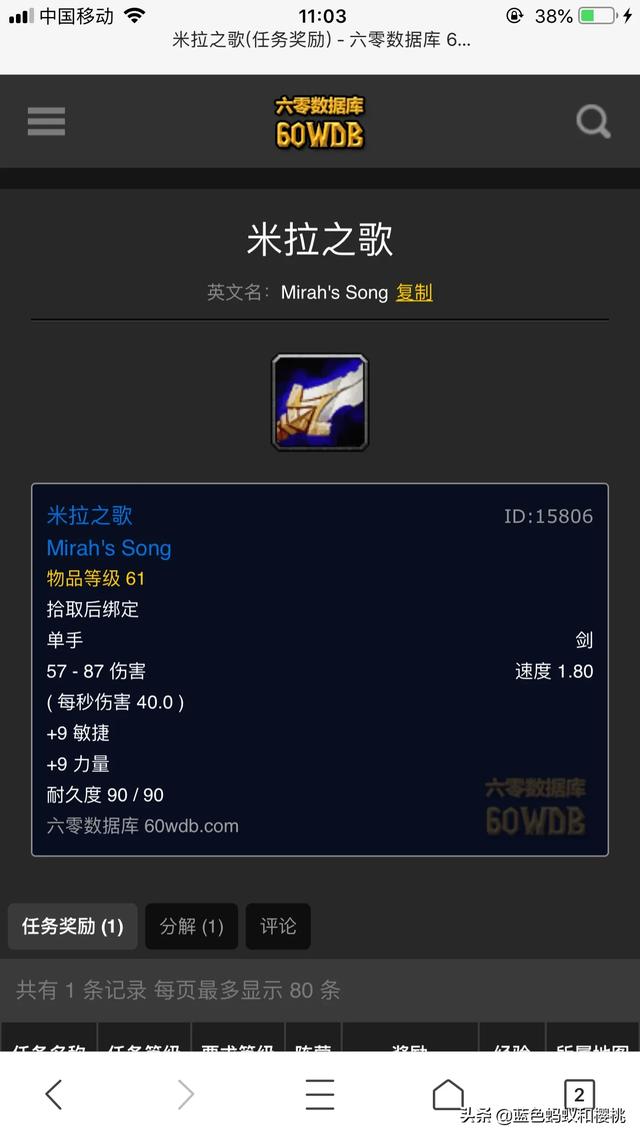Screen dimensions: 640x1138
Task: Switch to the 任务奖励 (1) tab
Action: point(73,926)
